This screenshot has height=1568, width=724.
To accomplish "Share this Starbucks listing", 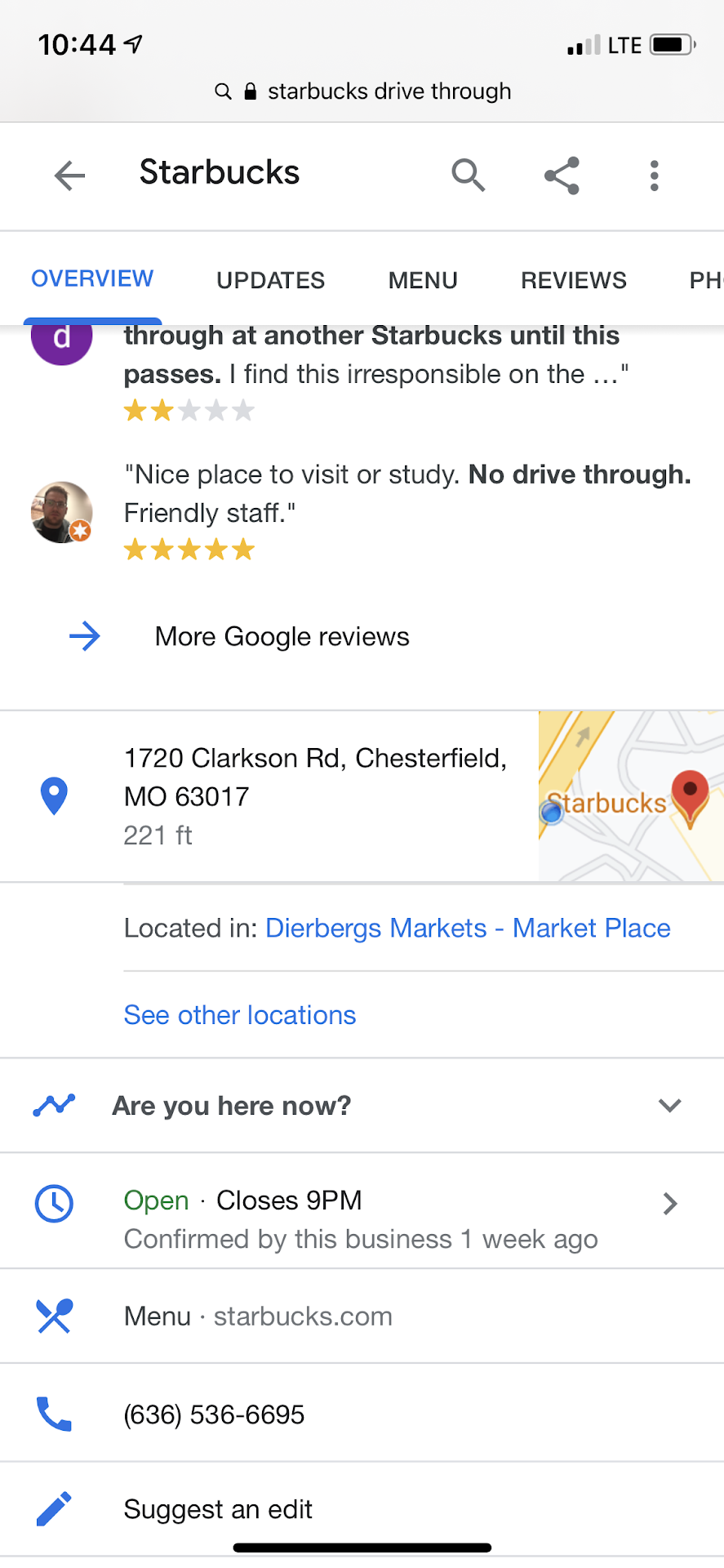I will coord(562,175).
